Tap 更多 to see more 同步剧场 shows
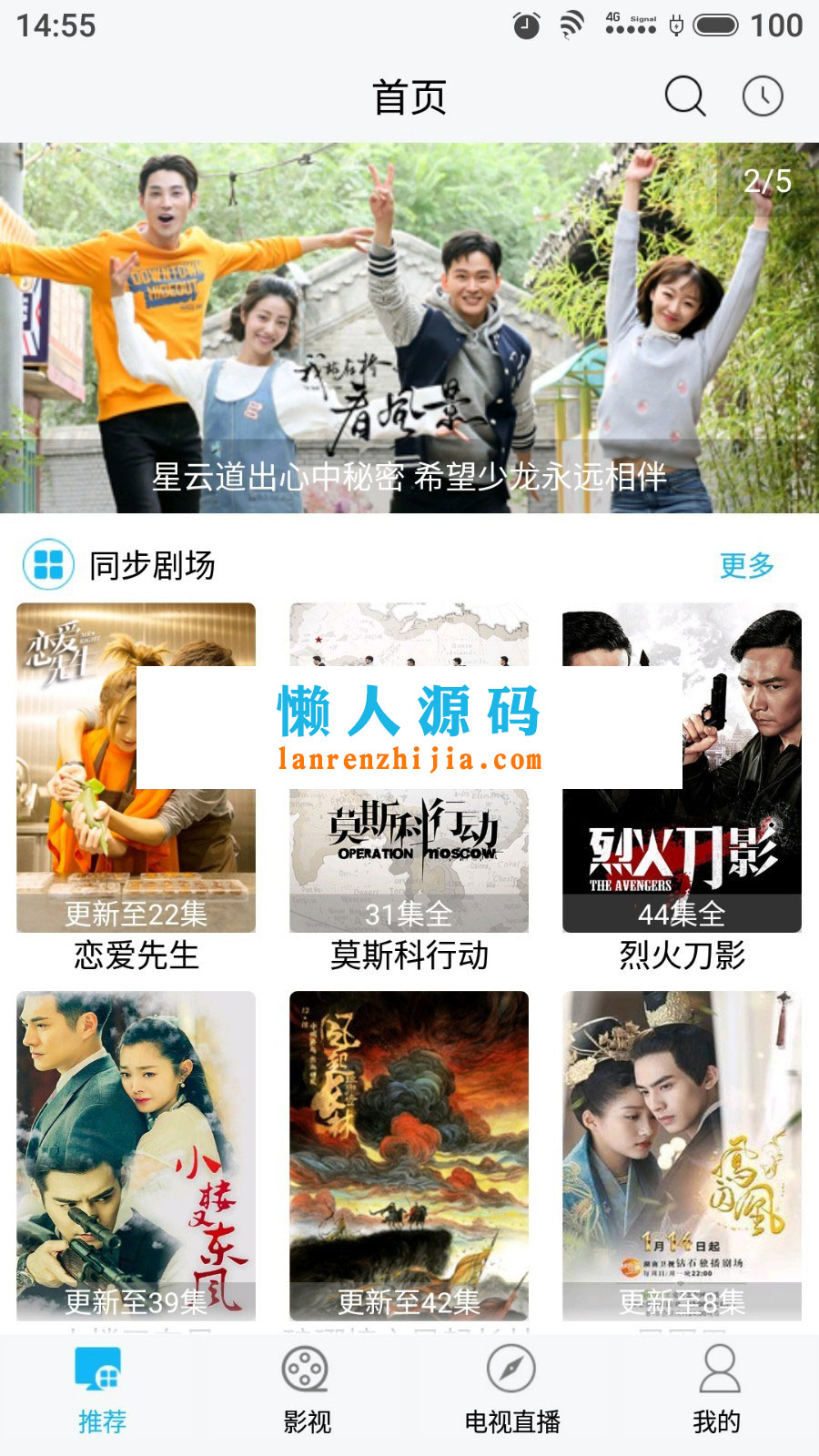This screenshot has width=819, height=1456. [746, 565]
